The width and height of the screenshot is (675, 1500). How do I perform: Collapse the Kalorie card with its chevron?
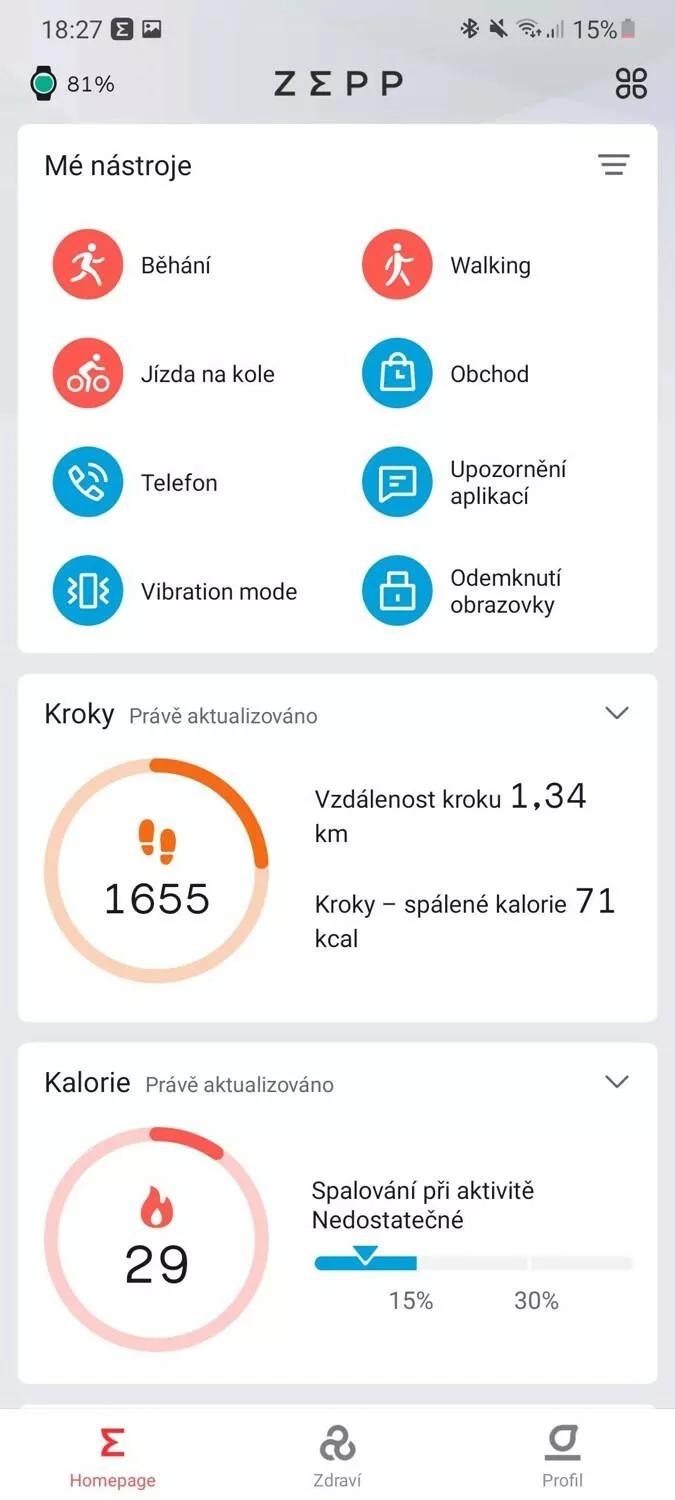click(617, 1082)
